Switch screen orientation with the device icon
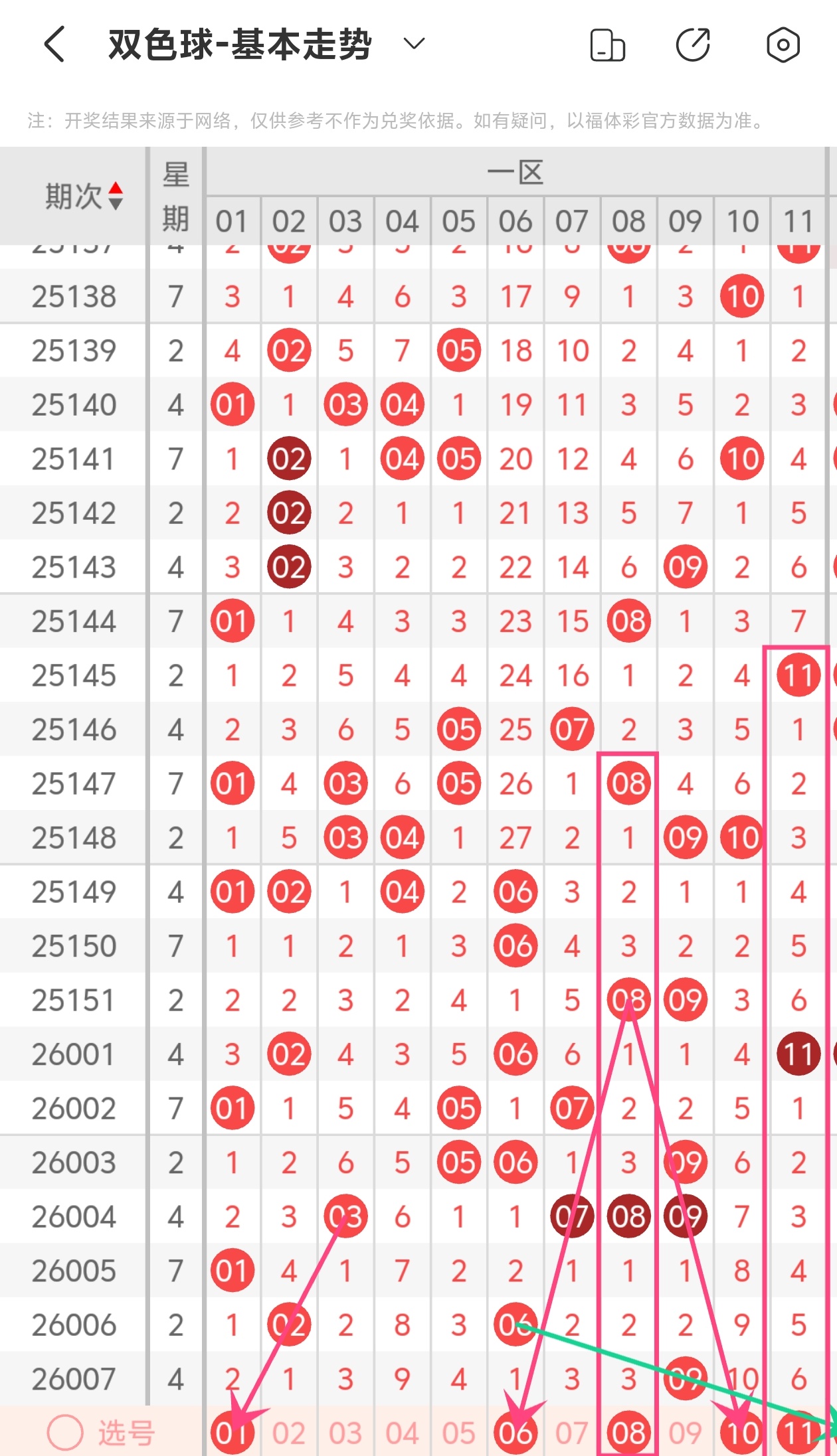837x1456 pixels. pos(607,45)
